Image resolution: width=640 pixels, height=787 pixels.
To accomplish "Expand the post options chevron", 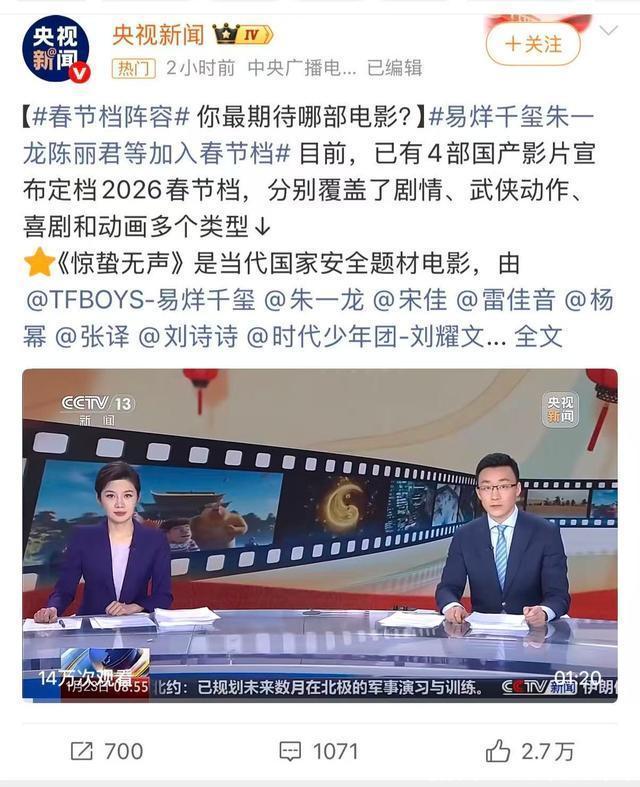I will pyautogui.click(x=608, y=33).
